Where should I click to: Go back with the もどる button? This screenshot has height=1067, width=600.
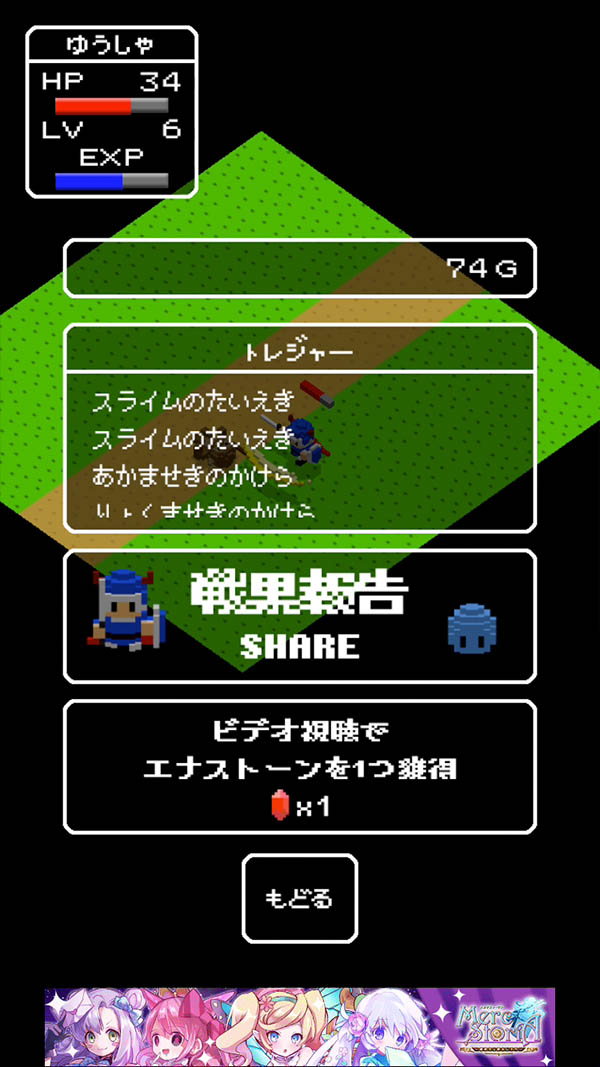[x=299, y=898]
